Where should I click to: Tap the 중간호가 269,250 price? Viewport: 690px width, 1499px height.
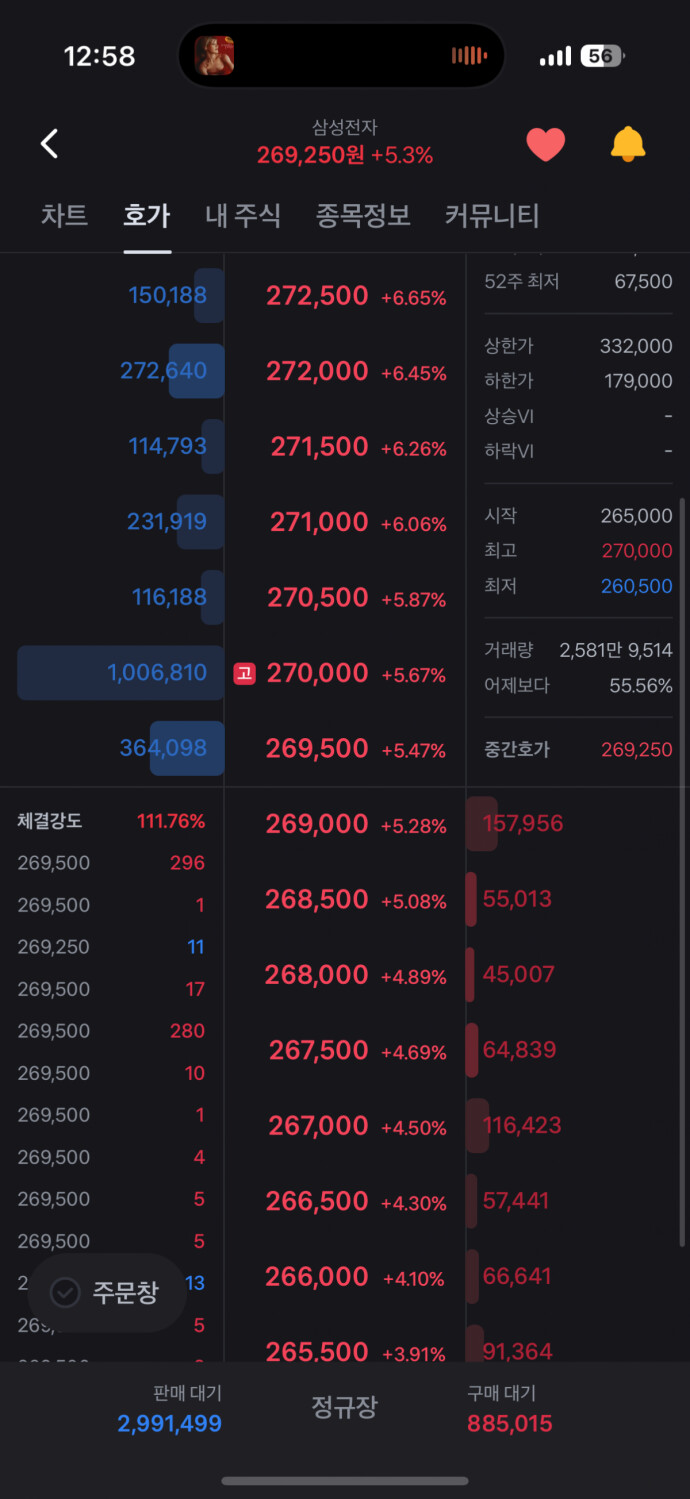(636, 750)
